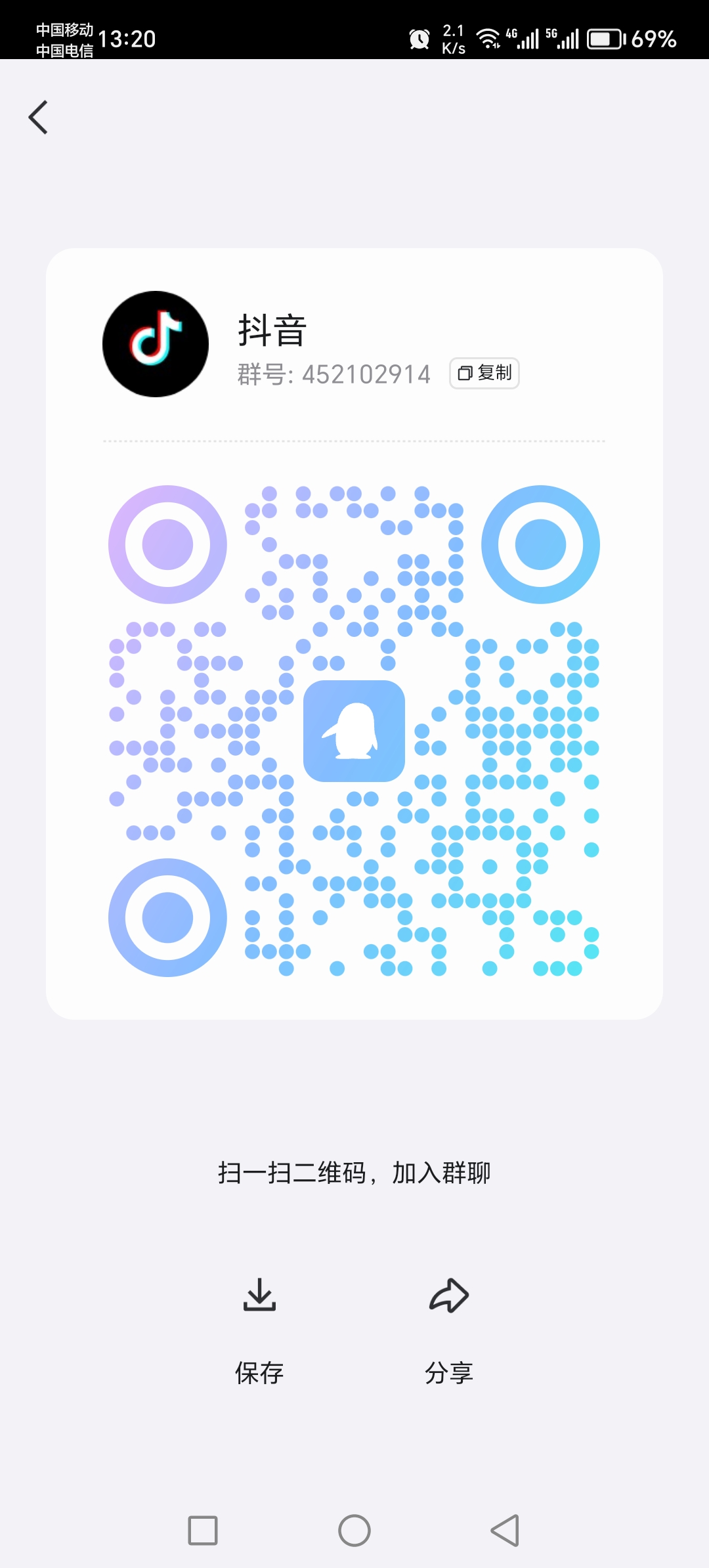Go back using the top-left arrow
This screenshot has height=1568, width=709.
(38, 118)
